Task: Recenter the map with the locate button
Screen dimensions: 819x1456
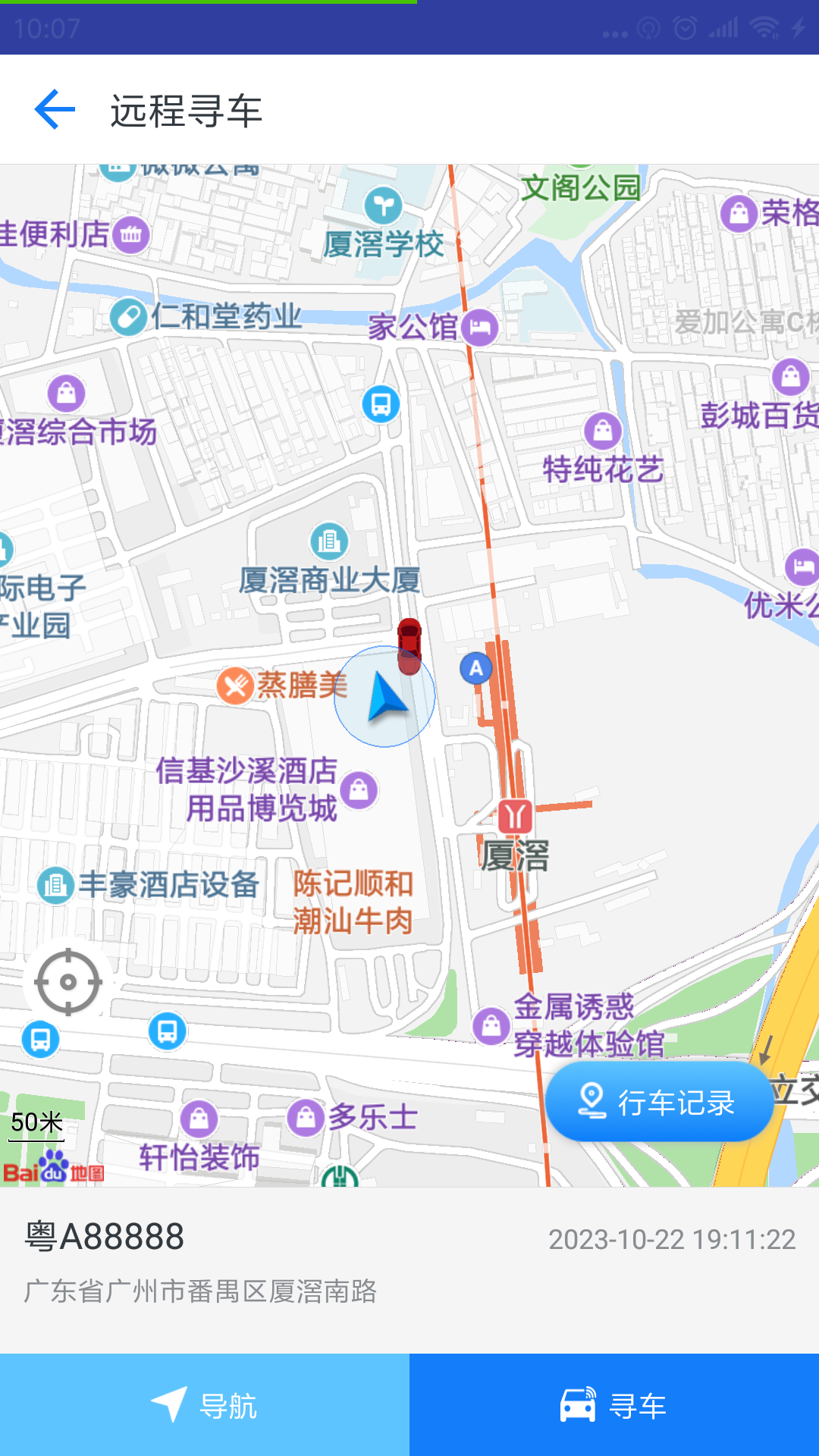Action: pyautogui.click(x=68, y=982)
